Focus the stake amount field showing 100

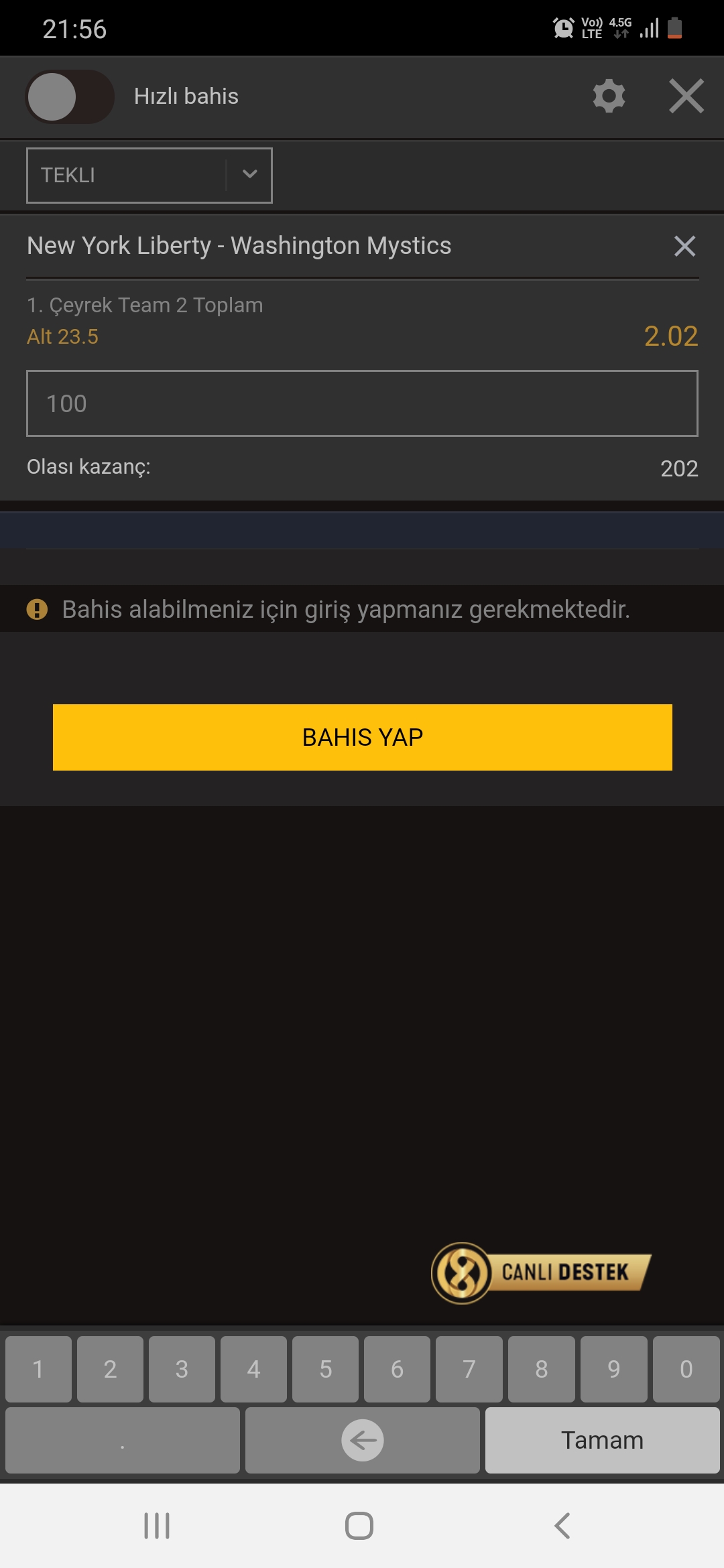pos(362,403)
